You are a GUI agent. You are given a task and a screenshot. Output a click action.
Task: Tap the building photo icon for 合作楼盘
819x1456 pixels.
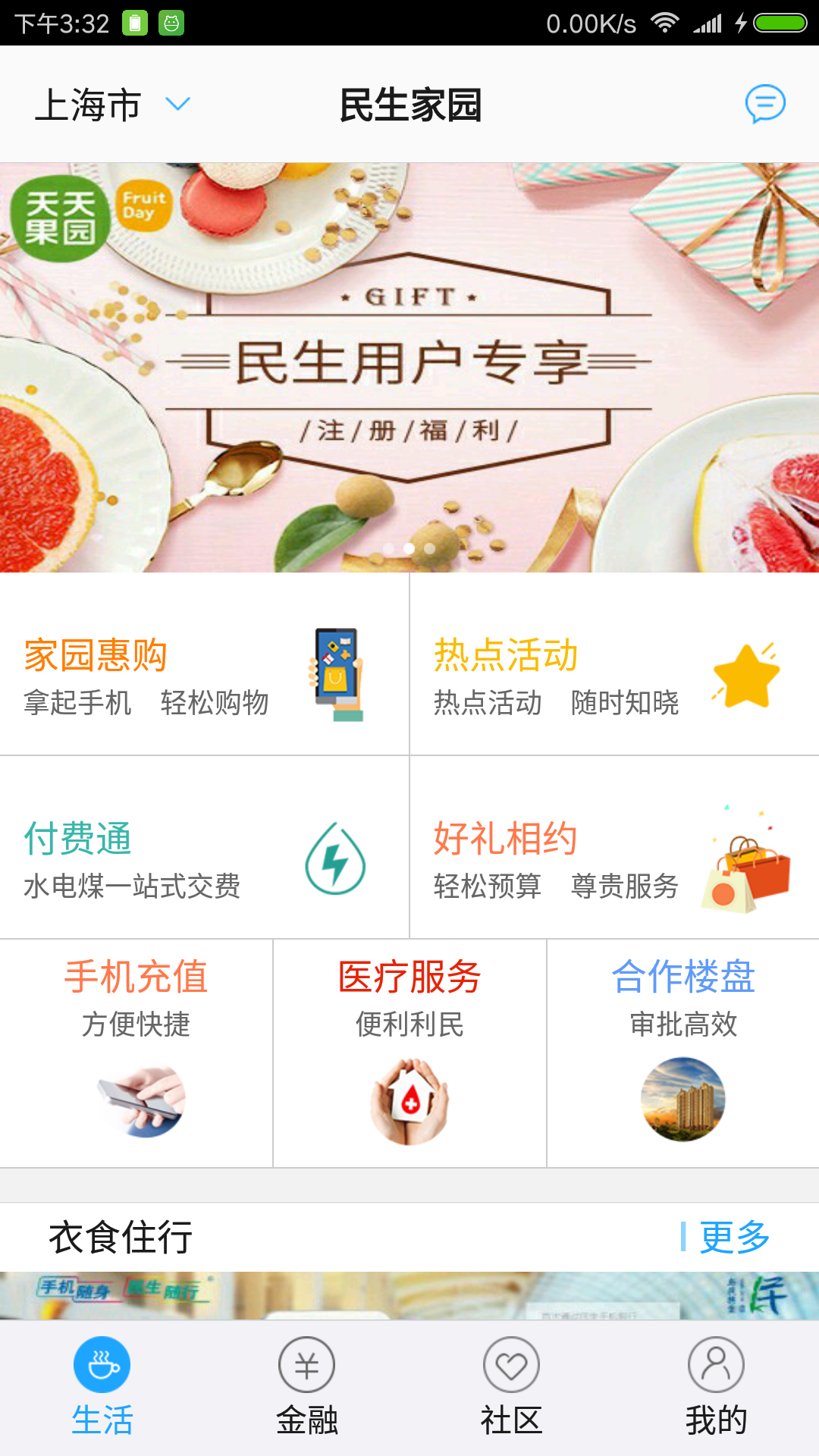(681, 1101)
